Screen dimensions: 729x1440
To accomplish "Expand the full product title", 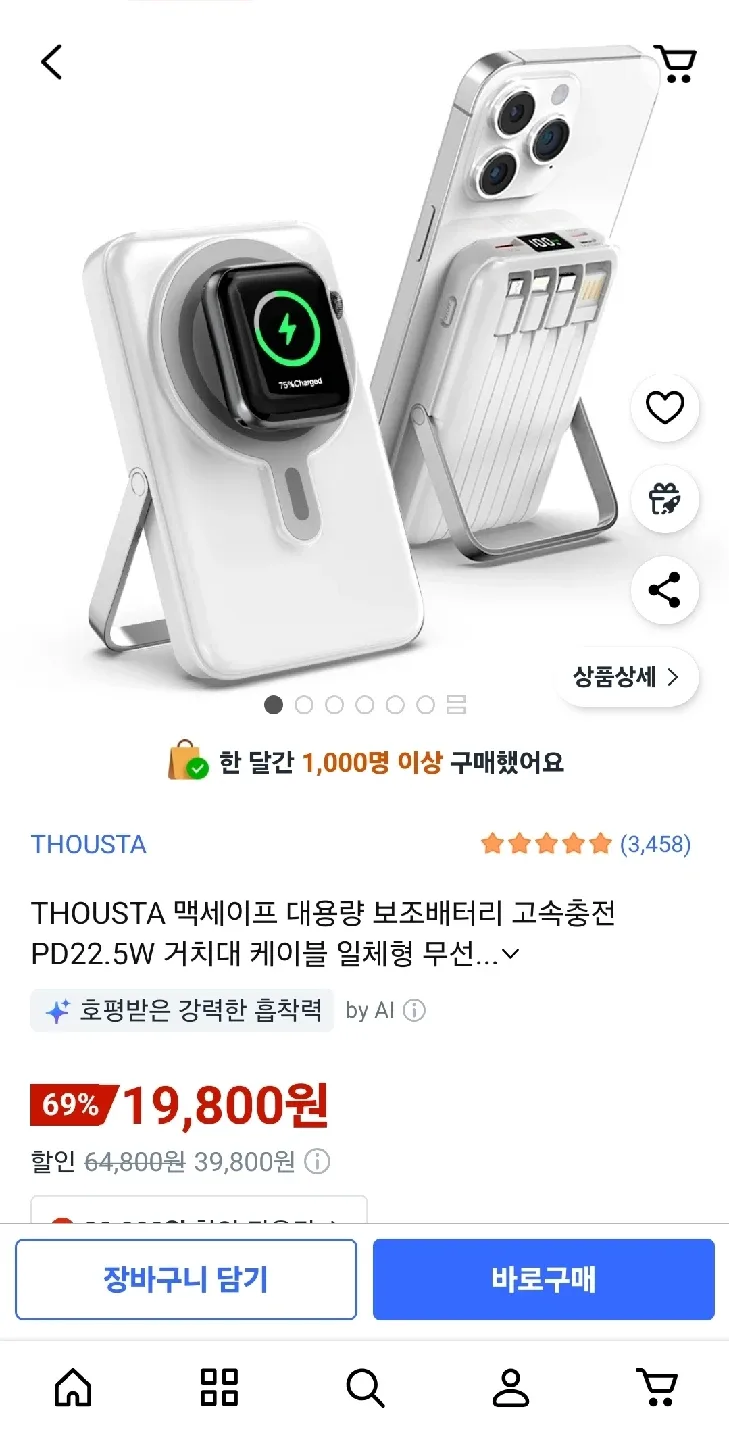I will tap(510, 954).
